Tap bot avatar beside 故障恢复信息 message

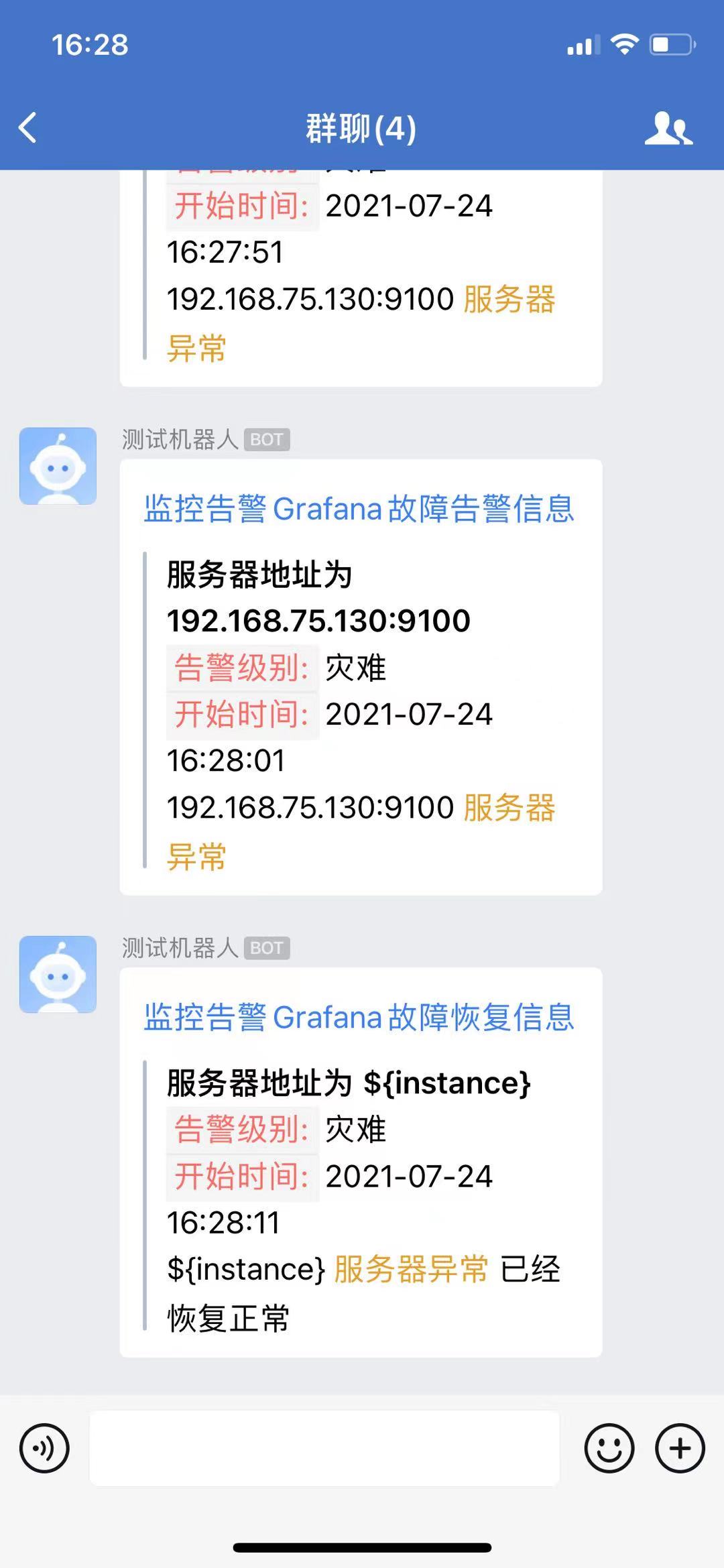click(x=58, y=974)
